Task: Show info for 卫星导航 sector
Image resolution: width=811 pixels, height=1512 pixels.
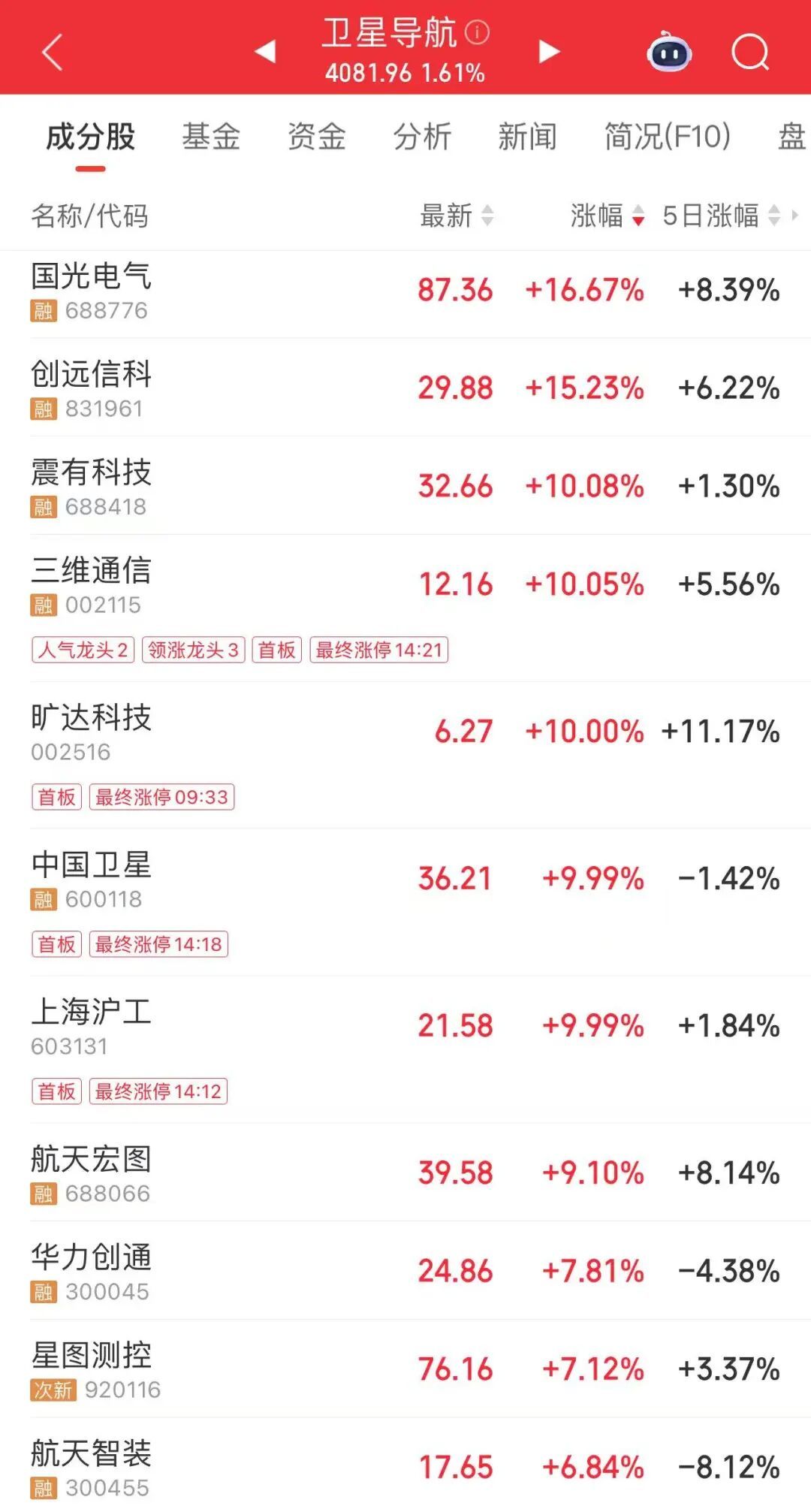Action: tap(478, 32)
